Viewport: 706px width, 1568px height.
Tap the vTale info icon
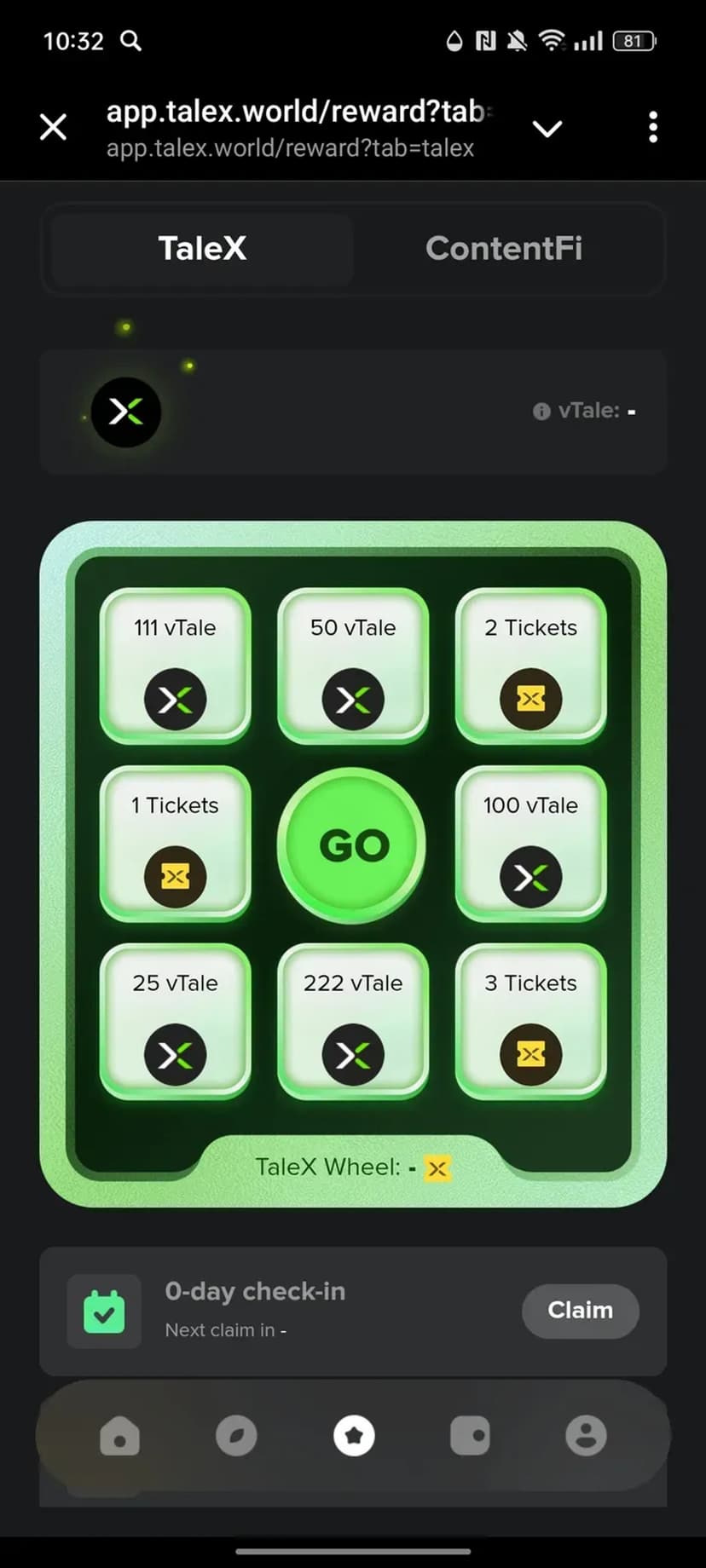[x=541, y=412]
